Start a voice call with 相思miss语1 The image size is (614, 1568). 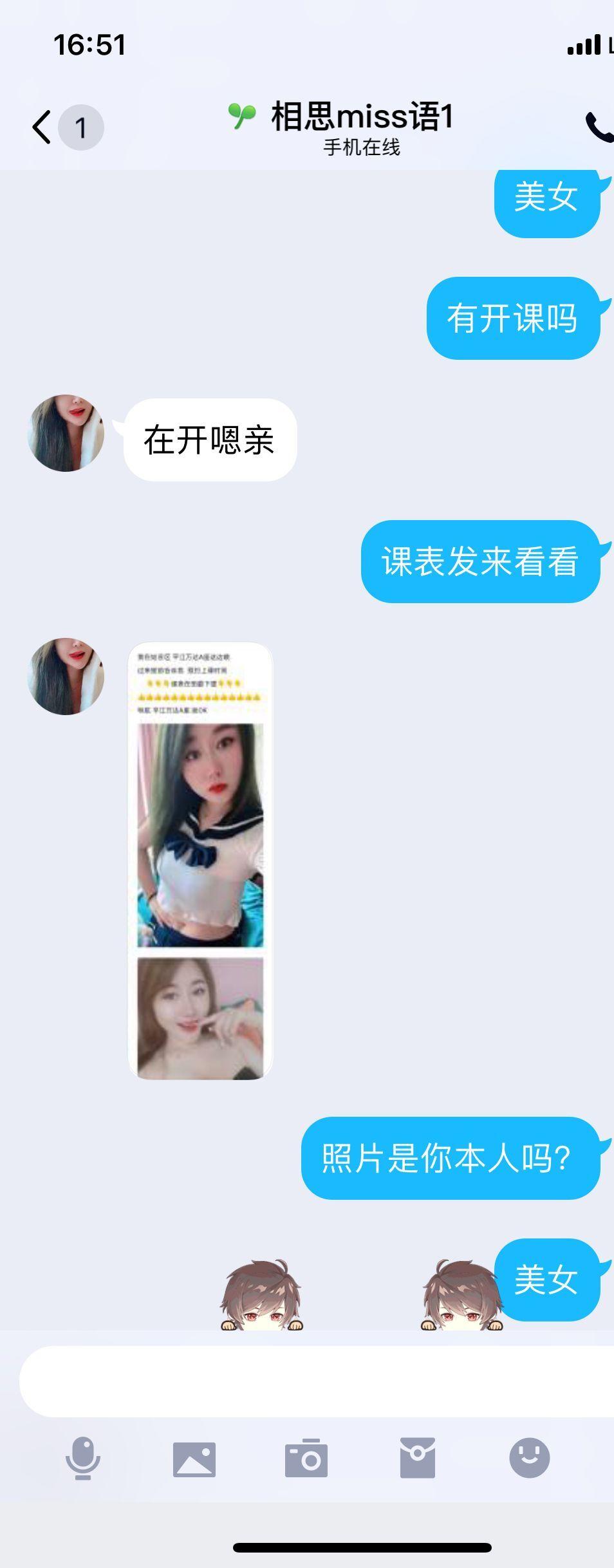pos(599,127)
